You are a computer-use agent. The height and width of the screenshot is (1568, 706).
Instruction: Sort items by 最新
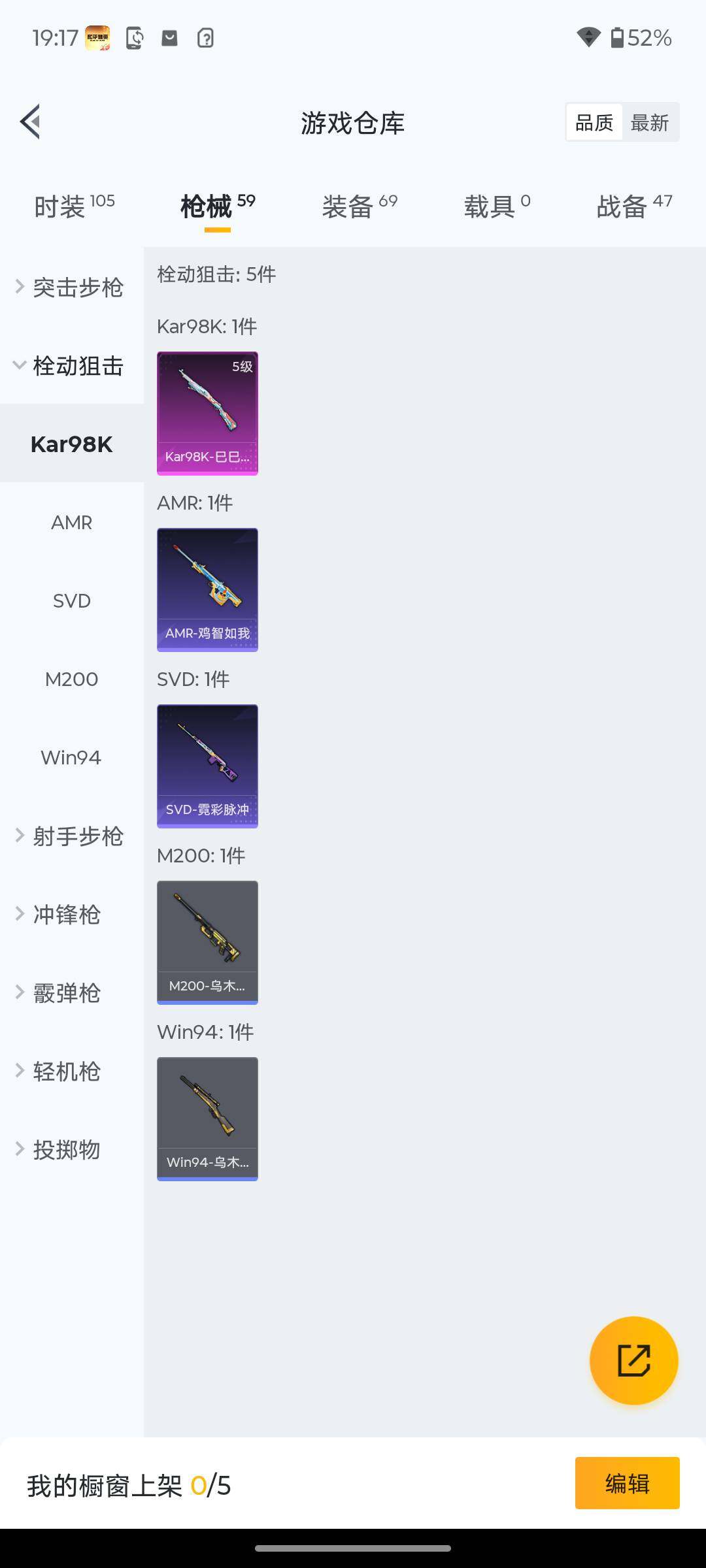(x=649, y=123)
